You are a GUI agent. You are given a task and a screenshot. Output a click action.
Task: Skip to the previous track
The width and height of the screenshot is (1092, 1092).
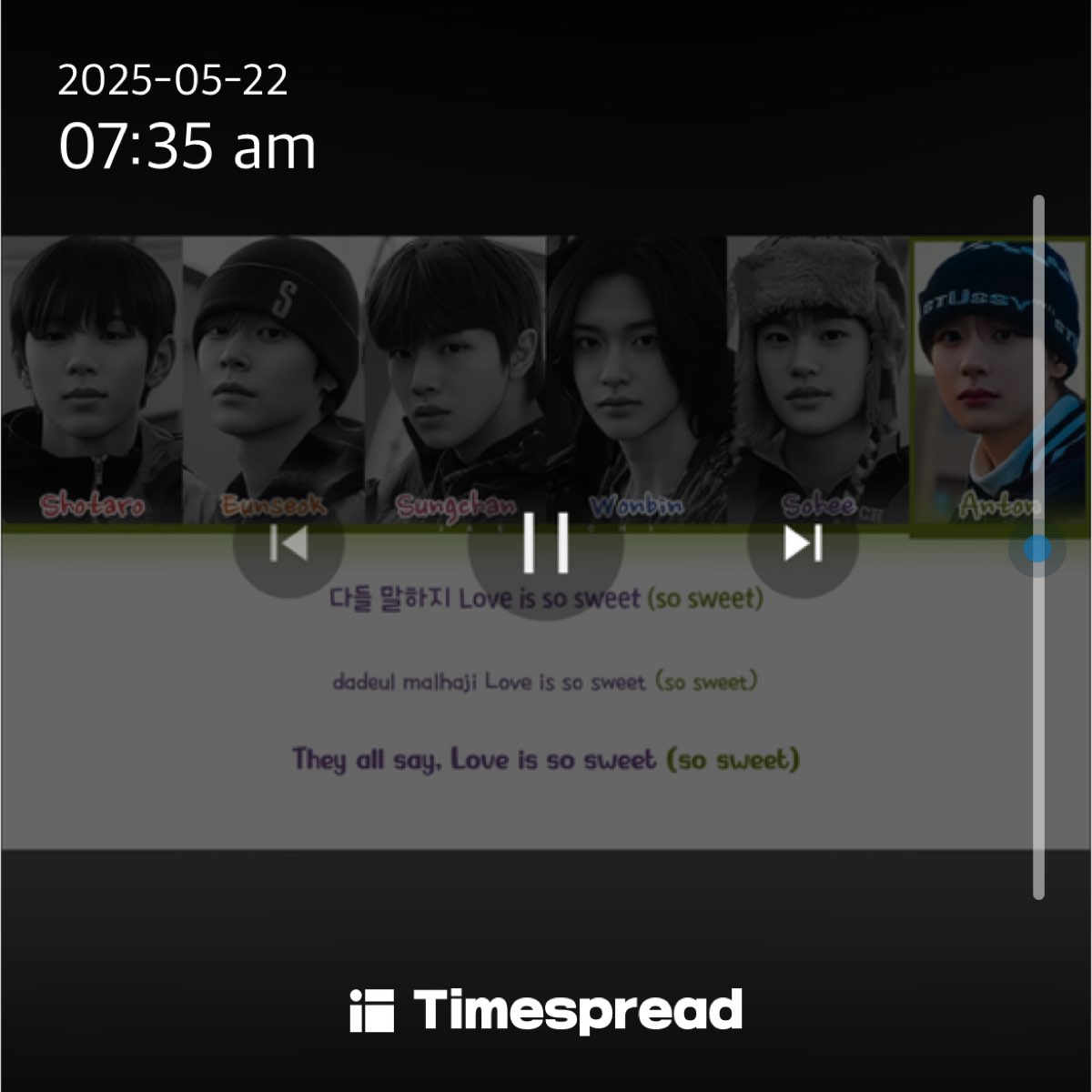click(x=288, y=543)
